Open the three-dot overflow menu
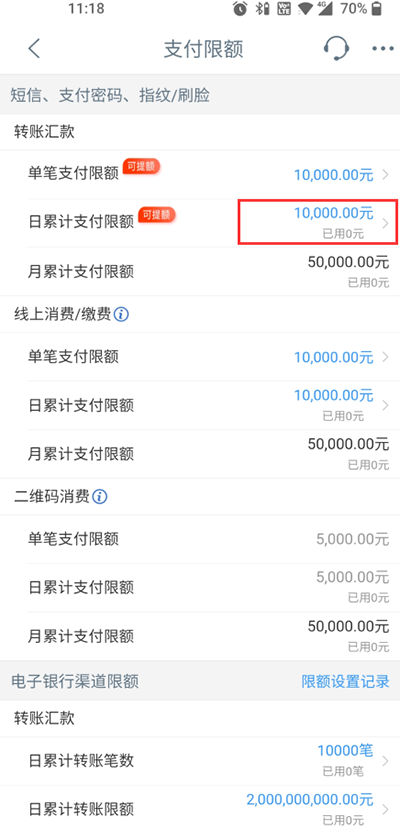This screenshot has width=400, height=829. click(383, 49)
